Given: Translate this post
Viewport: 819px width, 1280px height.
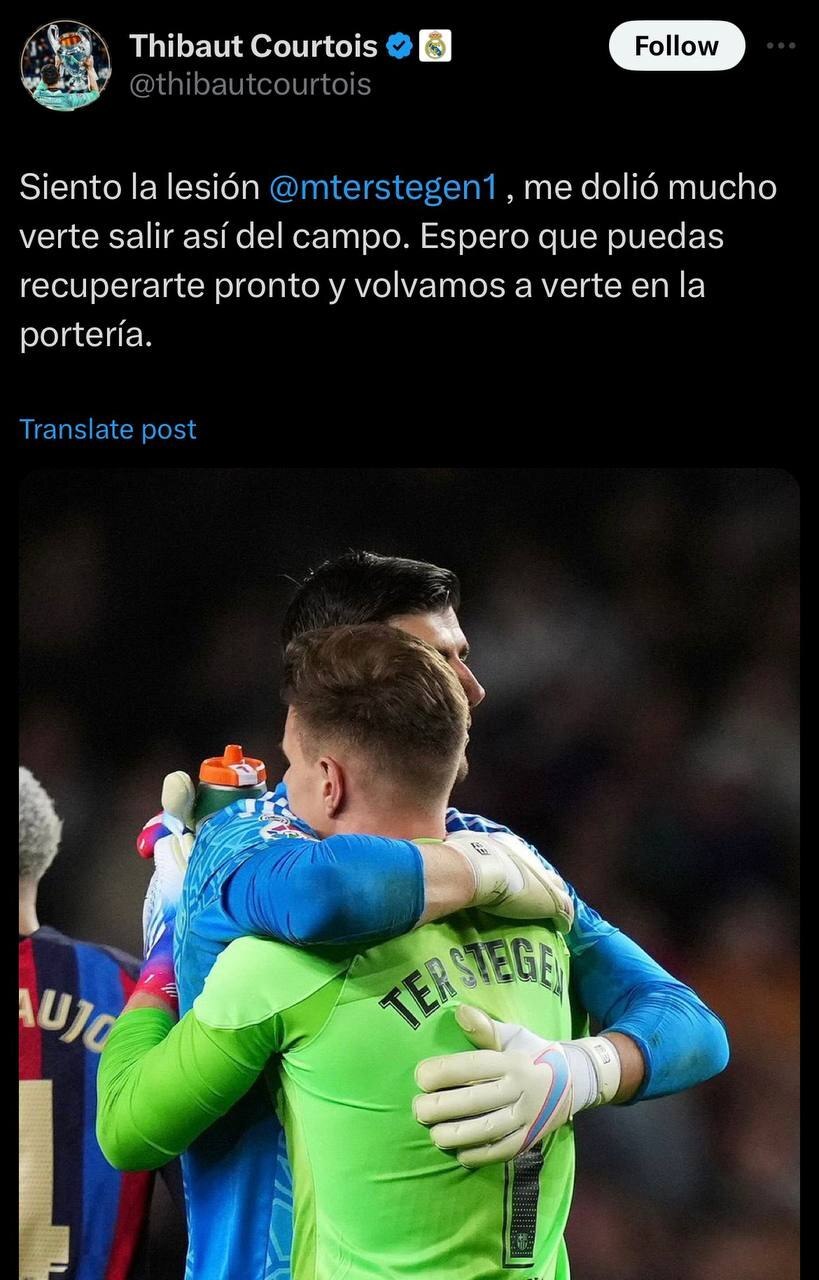Looking at the screenshot, I should point(108,429).
